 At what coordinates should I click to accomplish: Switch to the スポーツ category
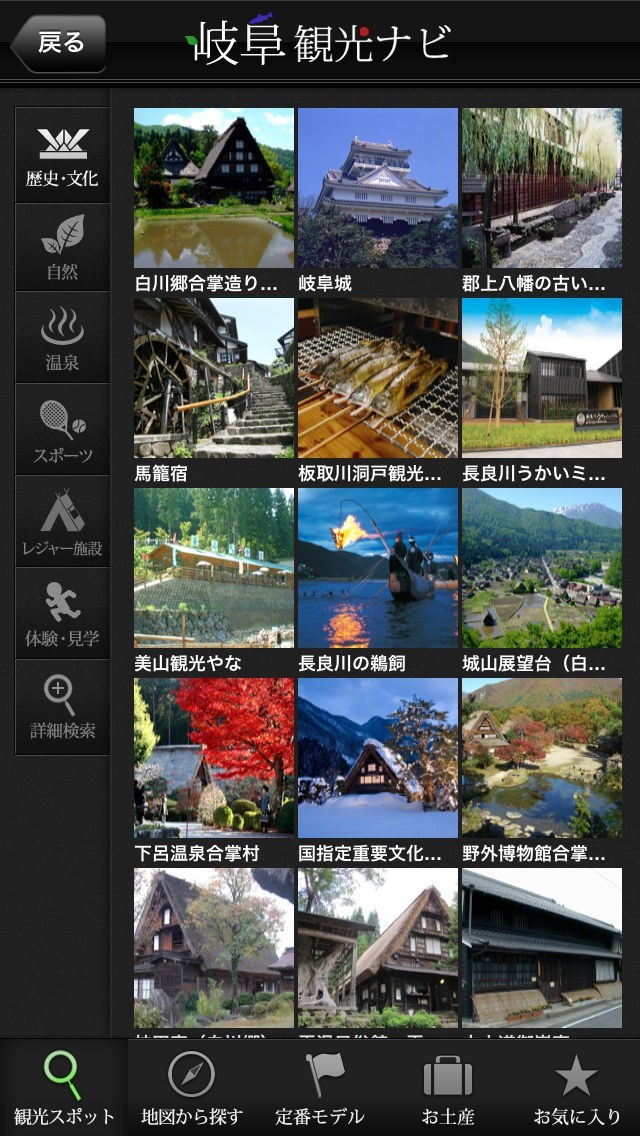(63, 431)
